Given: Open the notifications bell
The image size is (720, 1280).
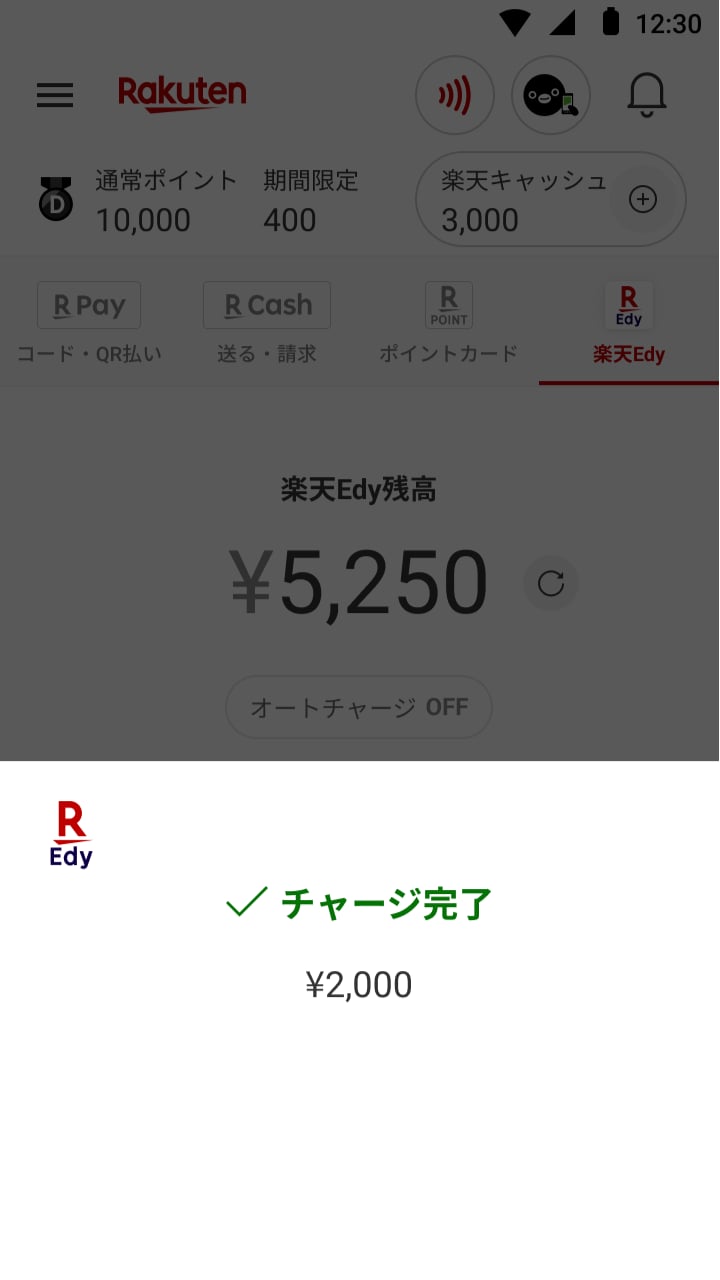Looking at the screenshot, I should [x=646, y=95].
